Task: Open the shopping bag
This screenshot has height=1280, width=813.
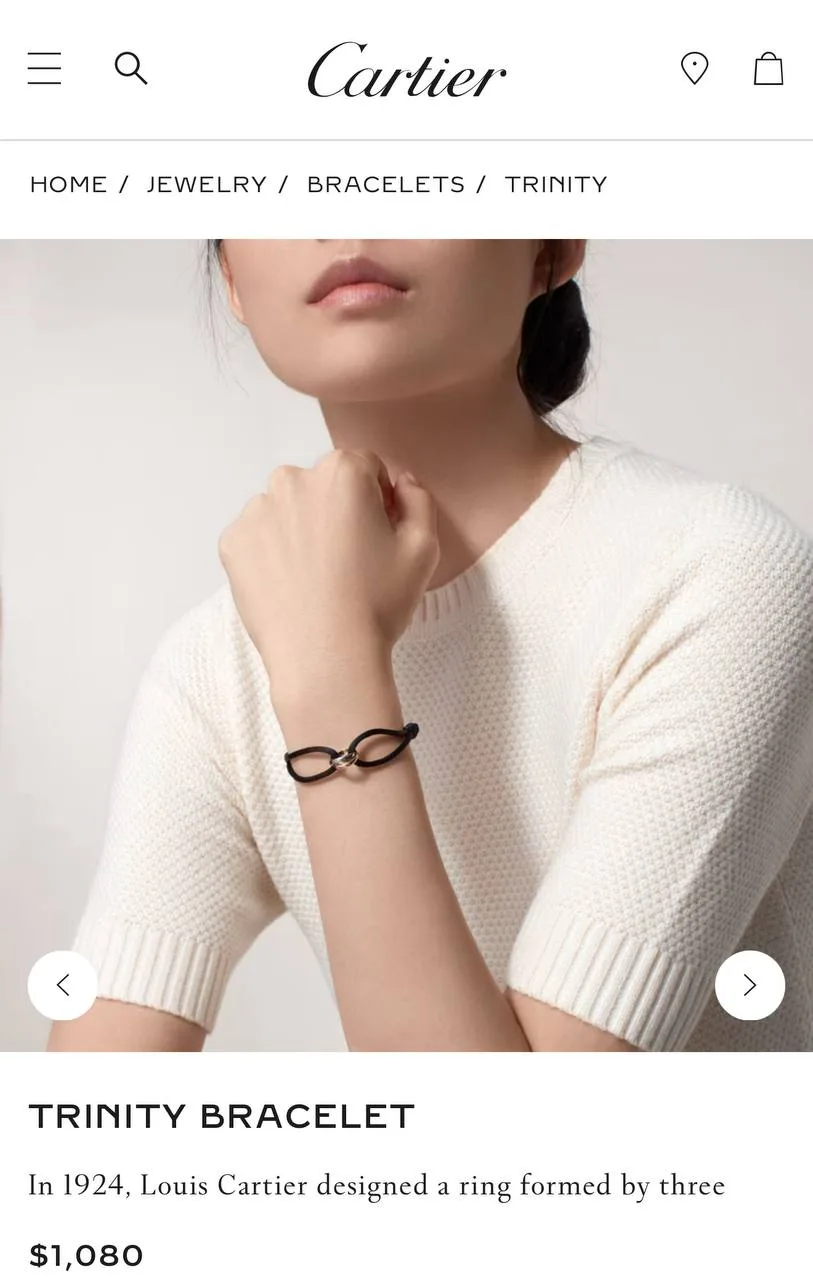Action: click(x=768, y=69)
